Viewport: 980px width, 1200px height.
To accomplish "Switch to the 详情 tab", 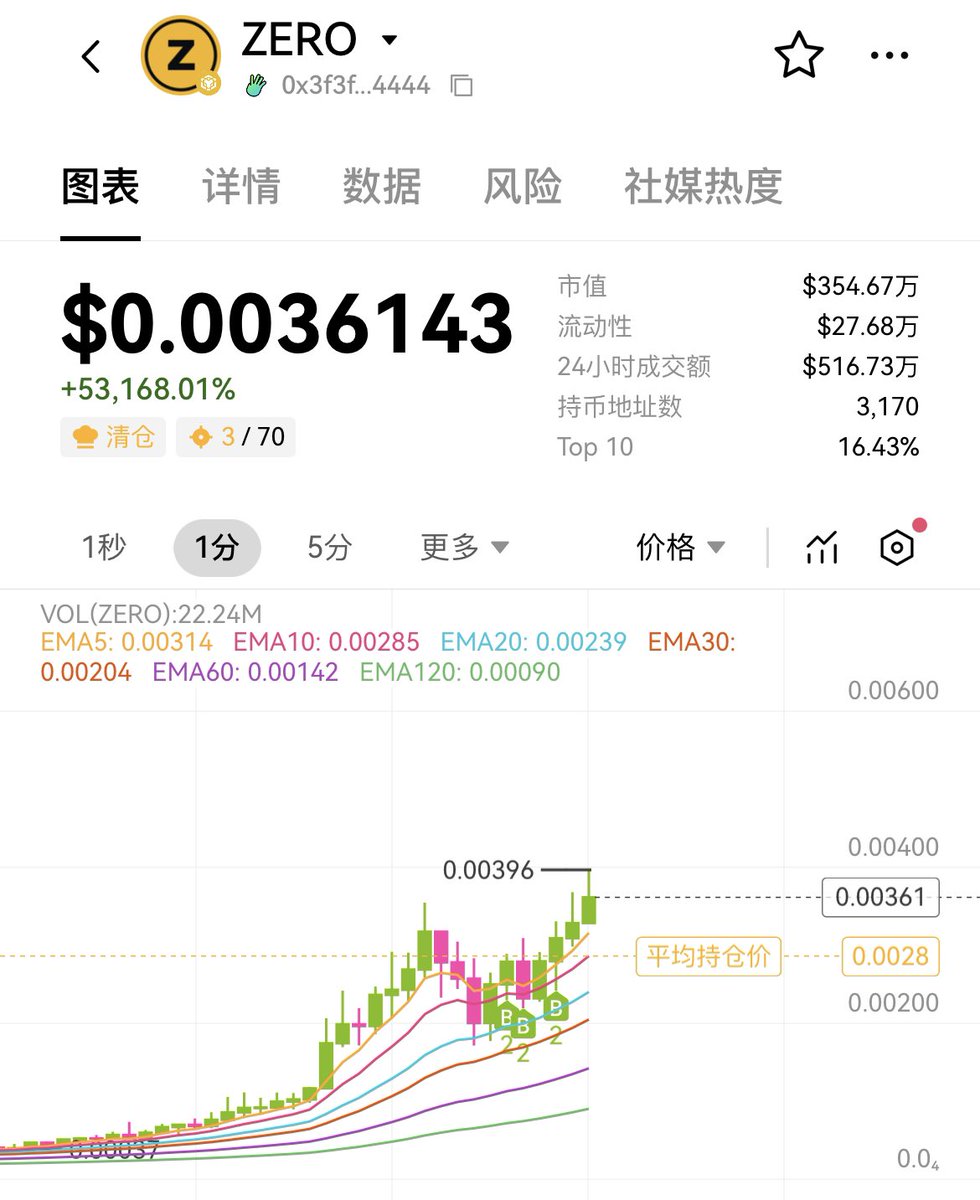I will (x=241, y=187).
